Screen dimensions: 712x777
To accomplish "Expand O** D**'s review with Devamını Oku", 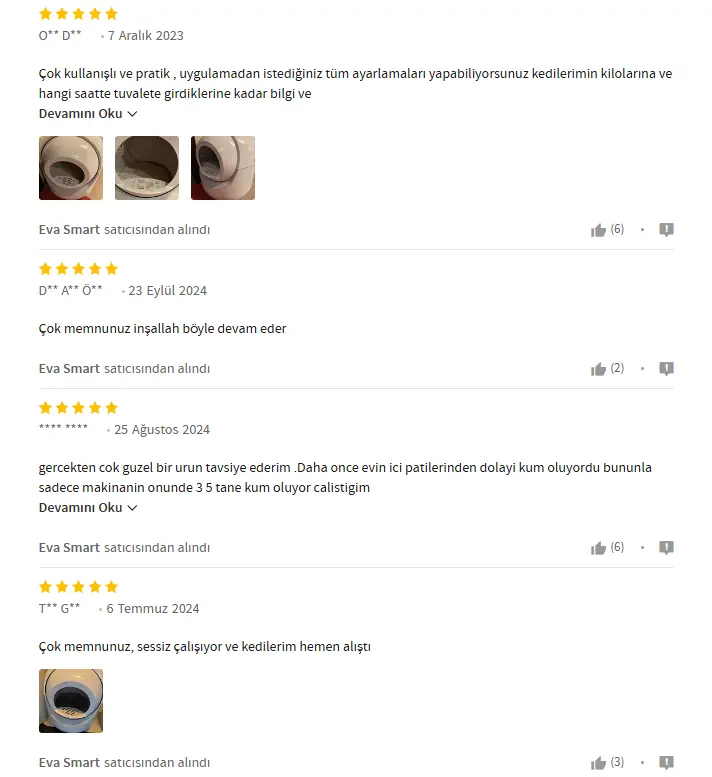I will 88,114.
